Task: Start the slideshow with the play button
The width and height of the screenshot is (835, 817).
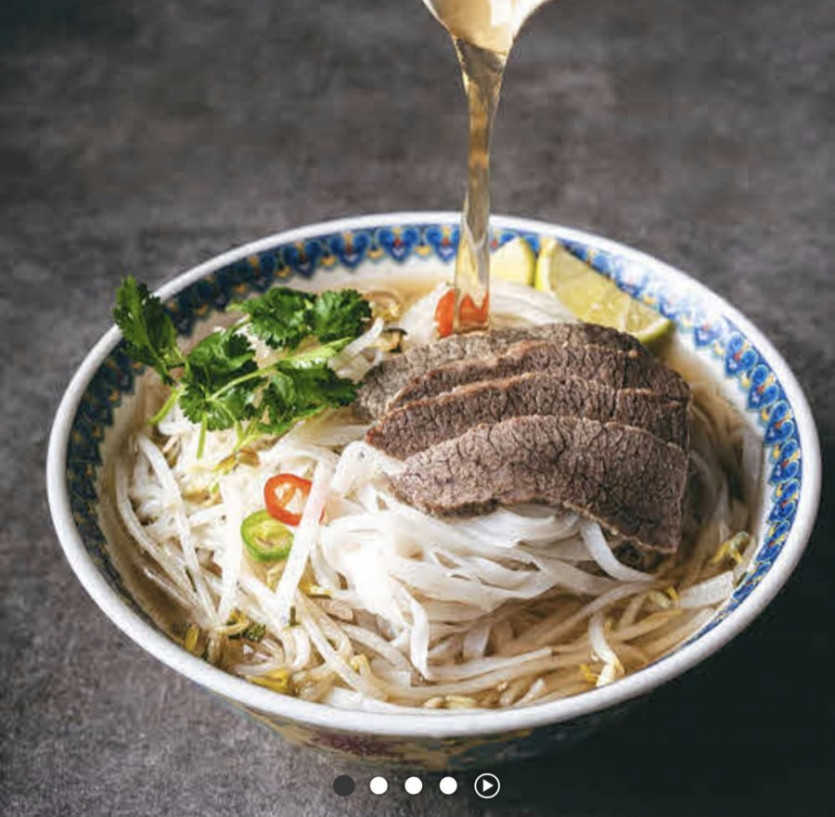Action: click(486, 785)
